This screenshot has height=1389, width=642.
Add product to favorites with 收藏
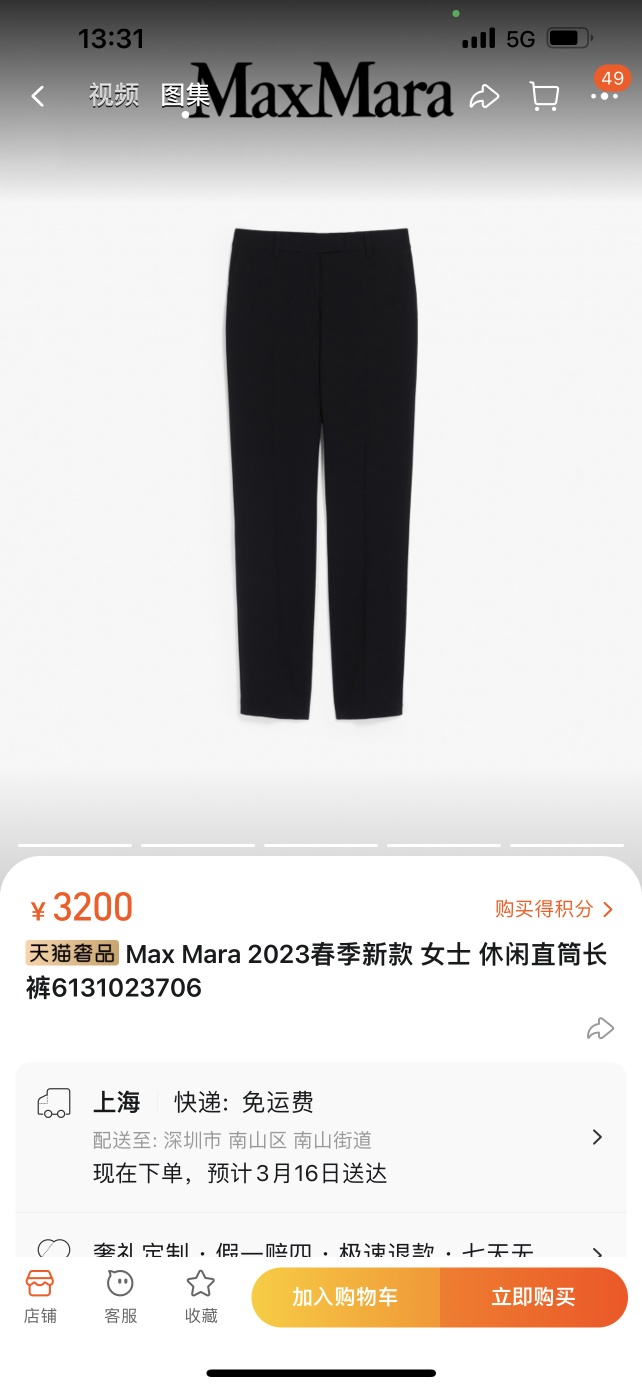201,1296
